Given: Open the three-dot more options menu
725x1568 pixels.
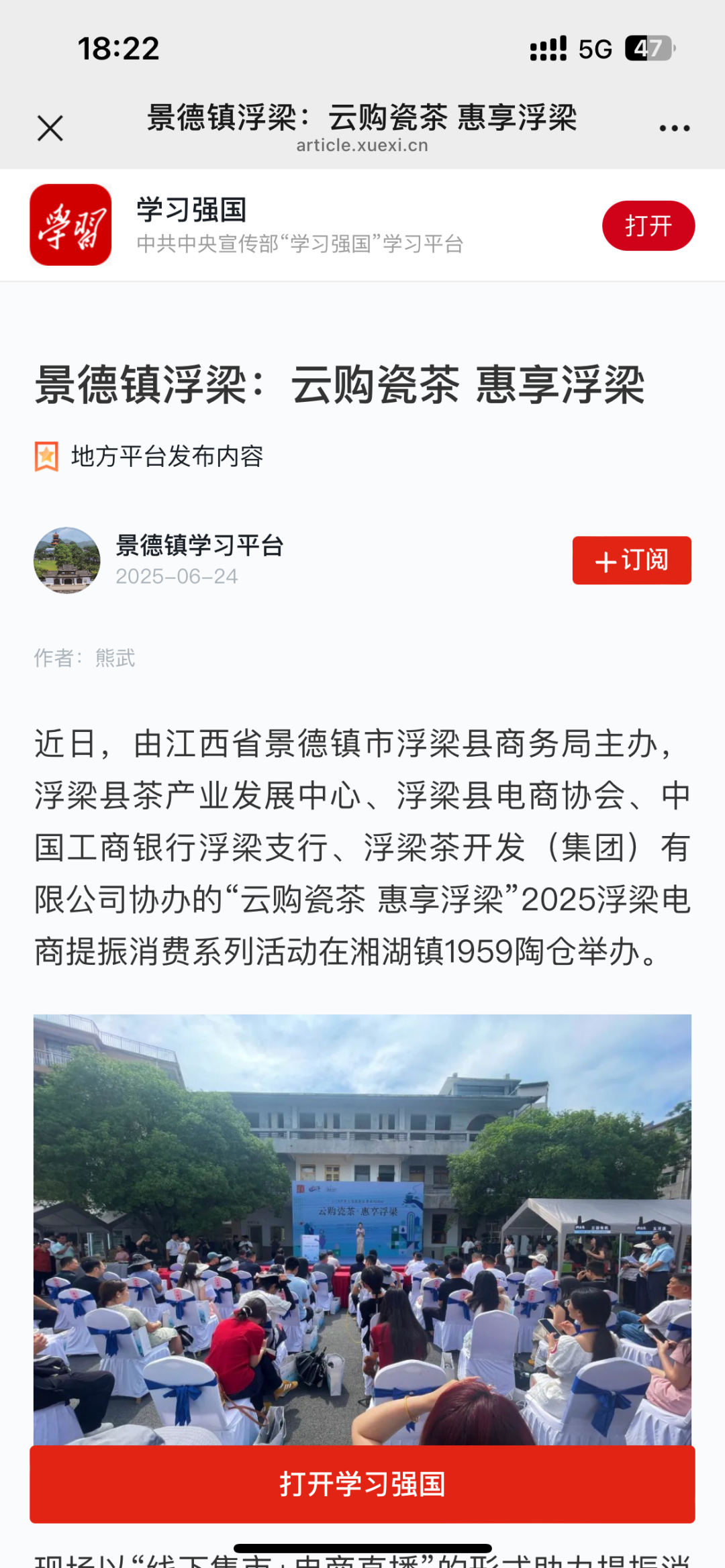Looking at the screenshot, I should (674, 128).
